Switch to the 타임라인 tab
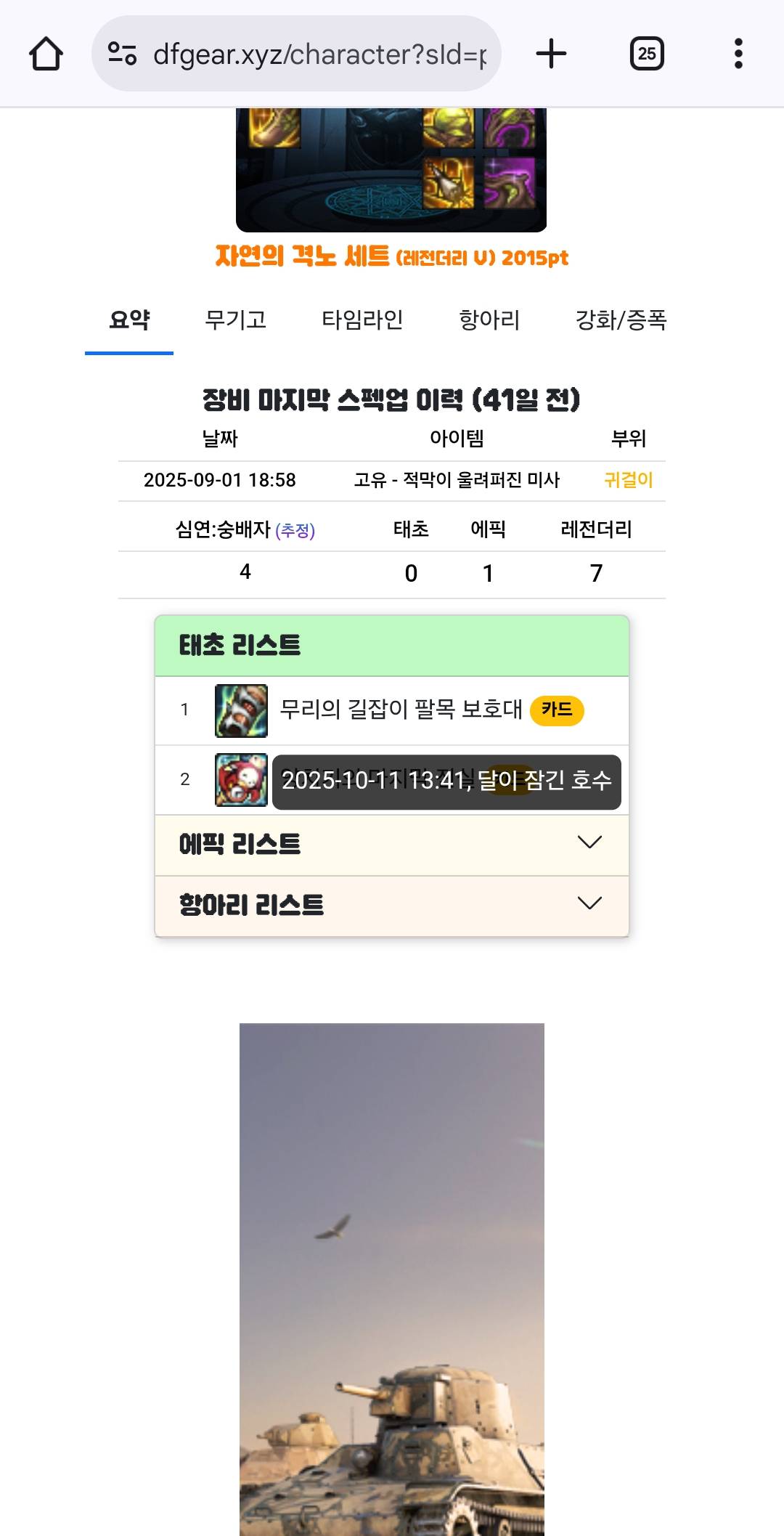 pos(362,320)
